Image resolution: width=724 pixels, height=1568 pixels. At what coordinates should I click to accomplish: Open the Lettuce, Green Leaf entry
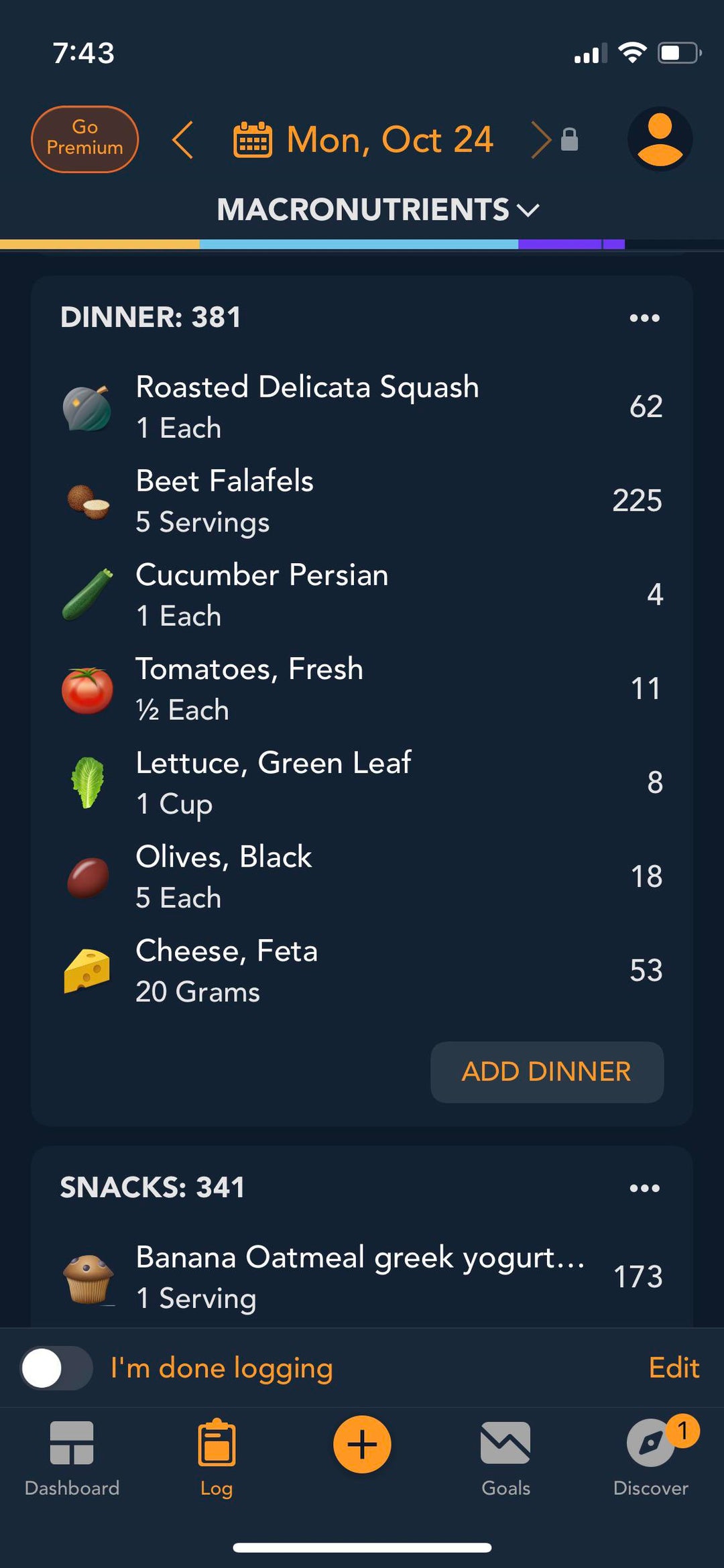(x=362, y=782)
